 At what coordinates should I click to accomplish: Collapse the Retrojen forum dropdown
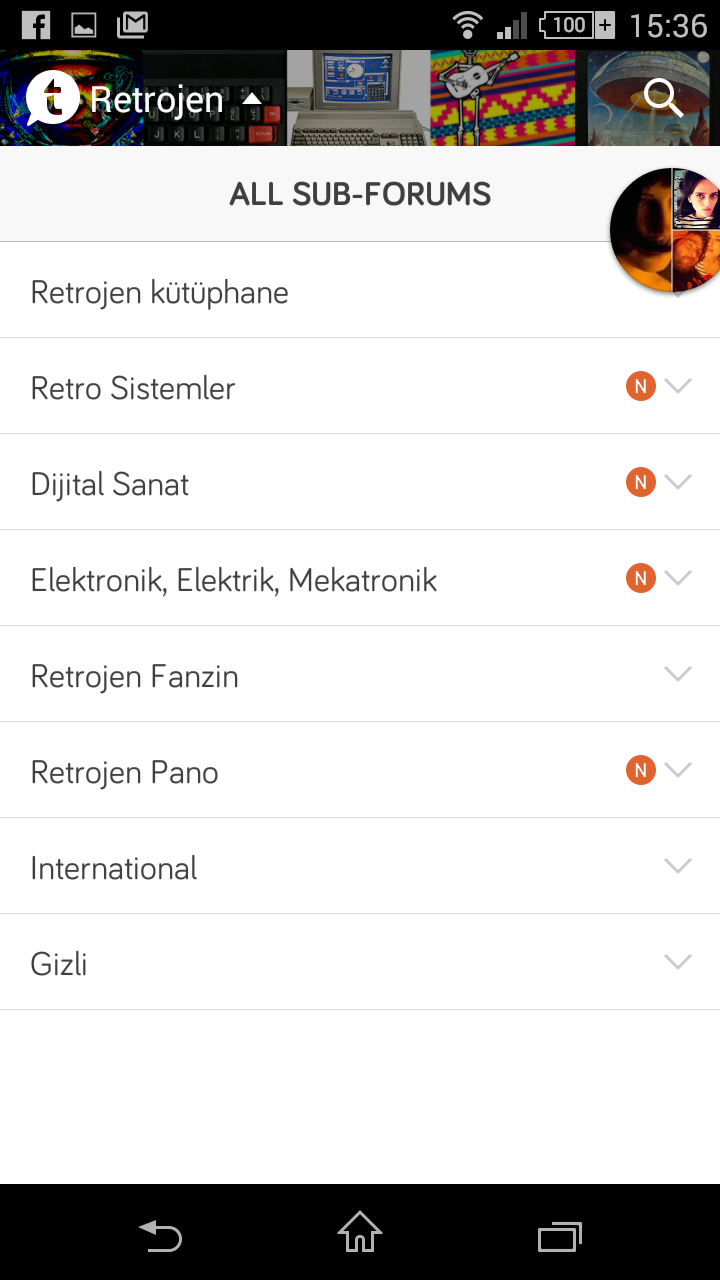(253, 98)
